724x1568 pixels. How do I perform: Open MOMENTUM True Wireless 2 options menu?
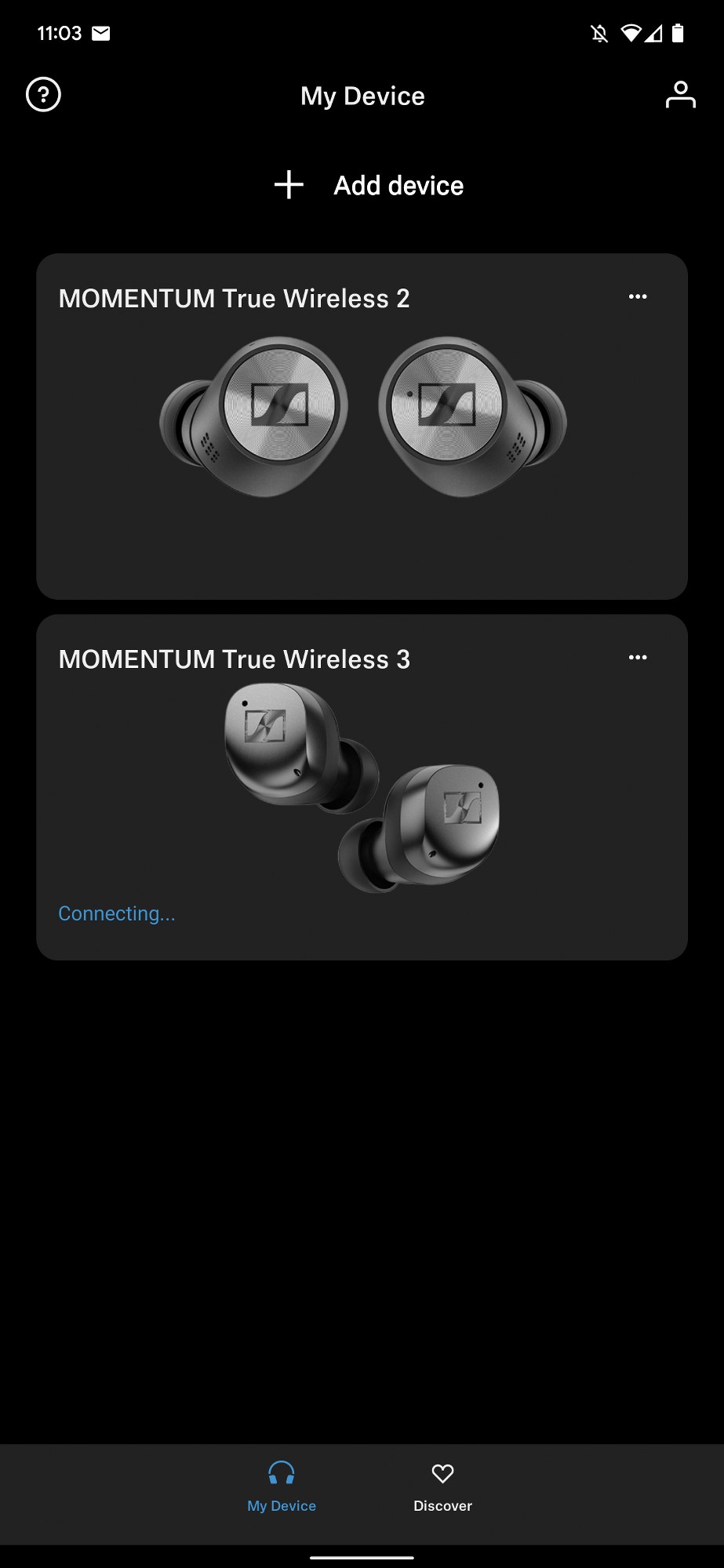point(638,297)
